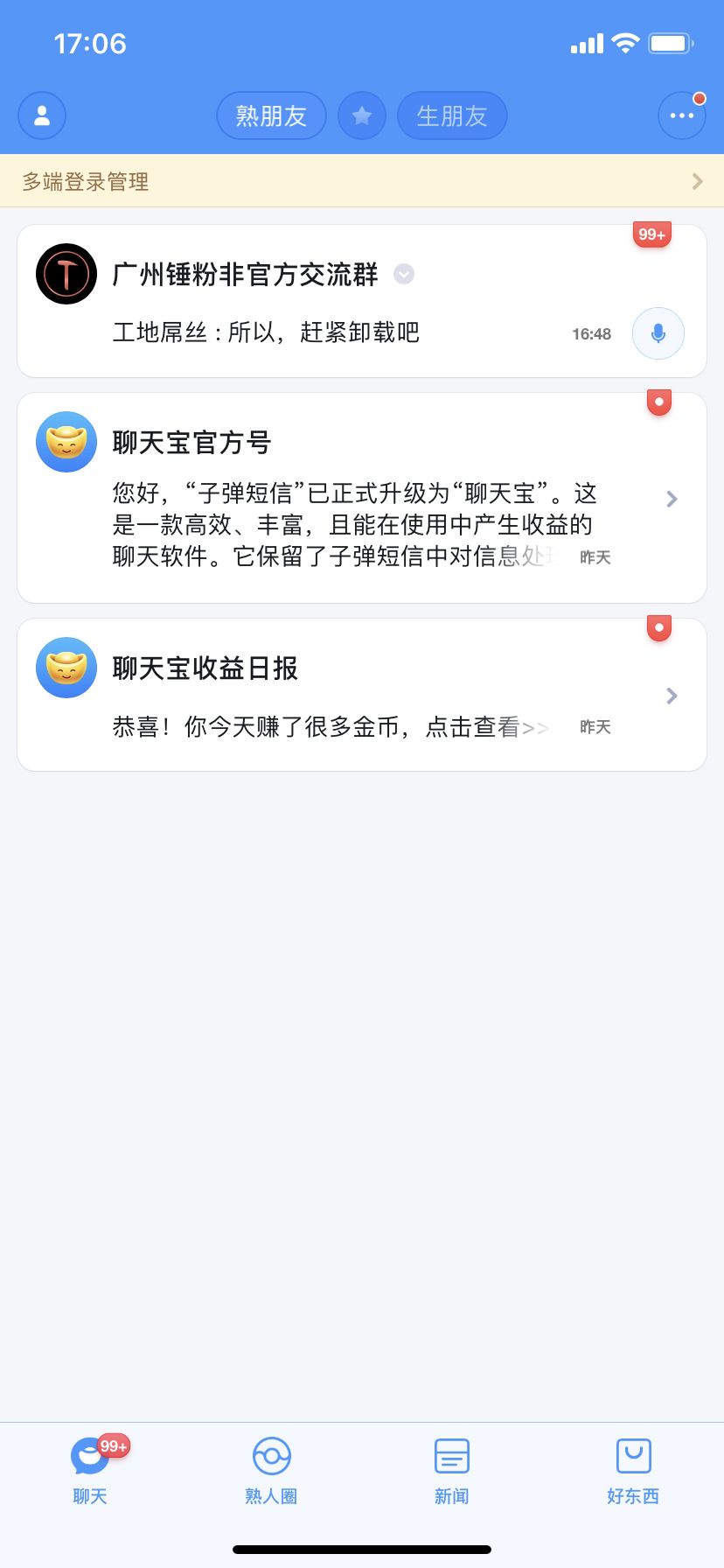The height and width of the screenshot is (1568, 724).
Task: Select the 好东西 tab
Action: [633, 1470]
